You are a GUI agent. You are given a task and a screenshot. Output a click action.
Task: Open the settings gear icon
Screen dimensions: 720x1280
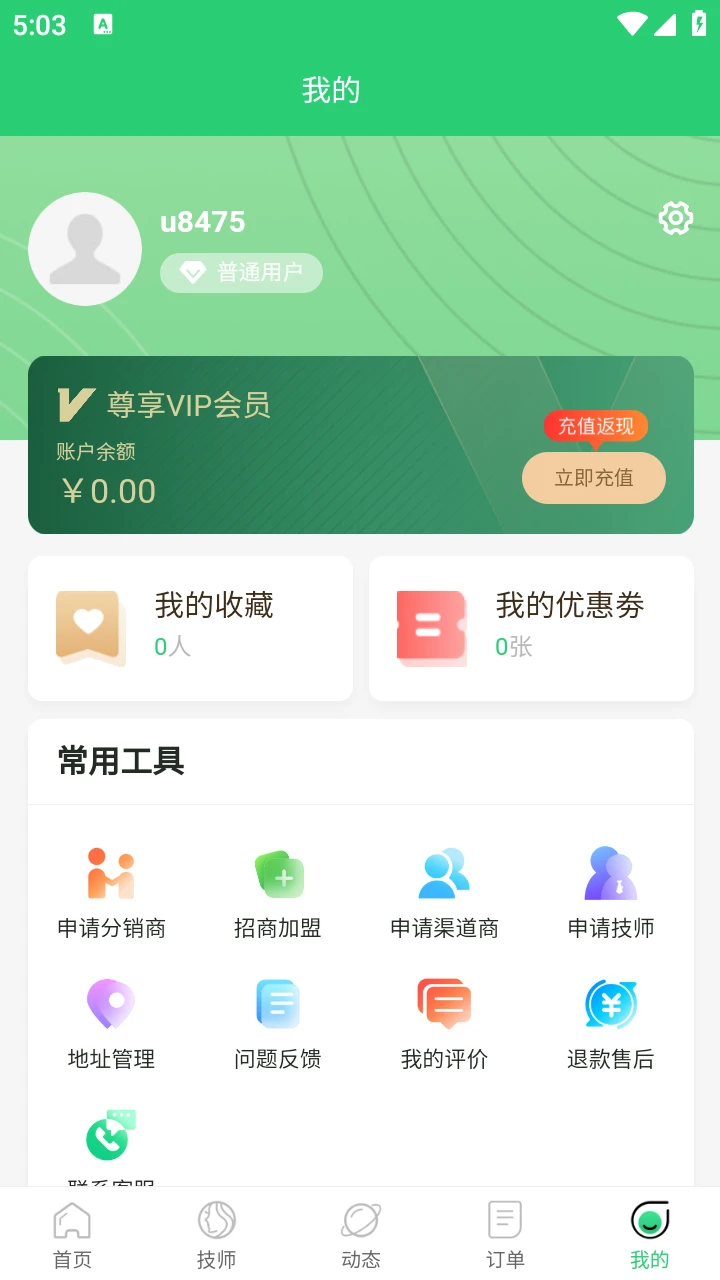click(675, 218)
